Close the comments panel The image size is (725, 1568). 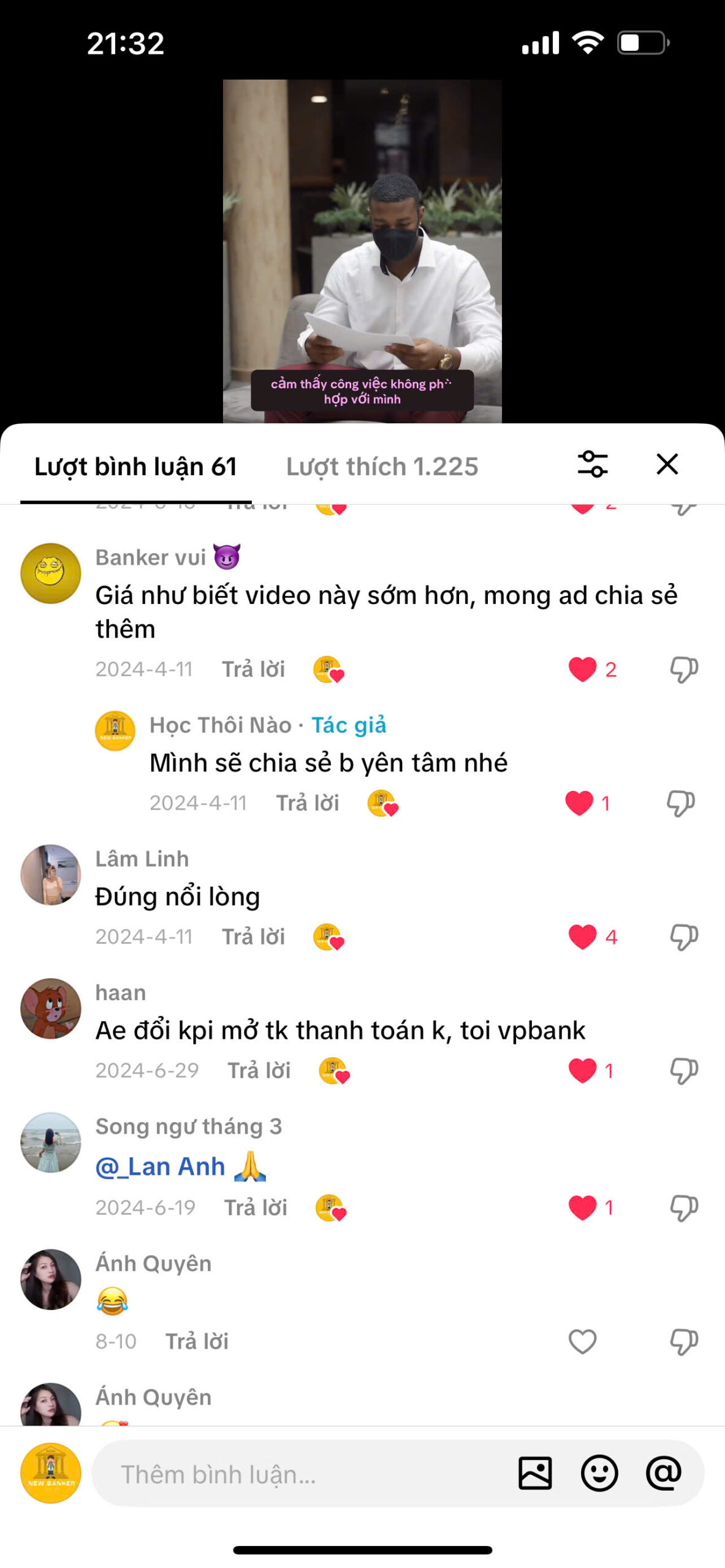667,464
